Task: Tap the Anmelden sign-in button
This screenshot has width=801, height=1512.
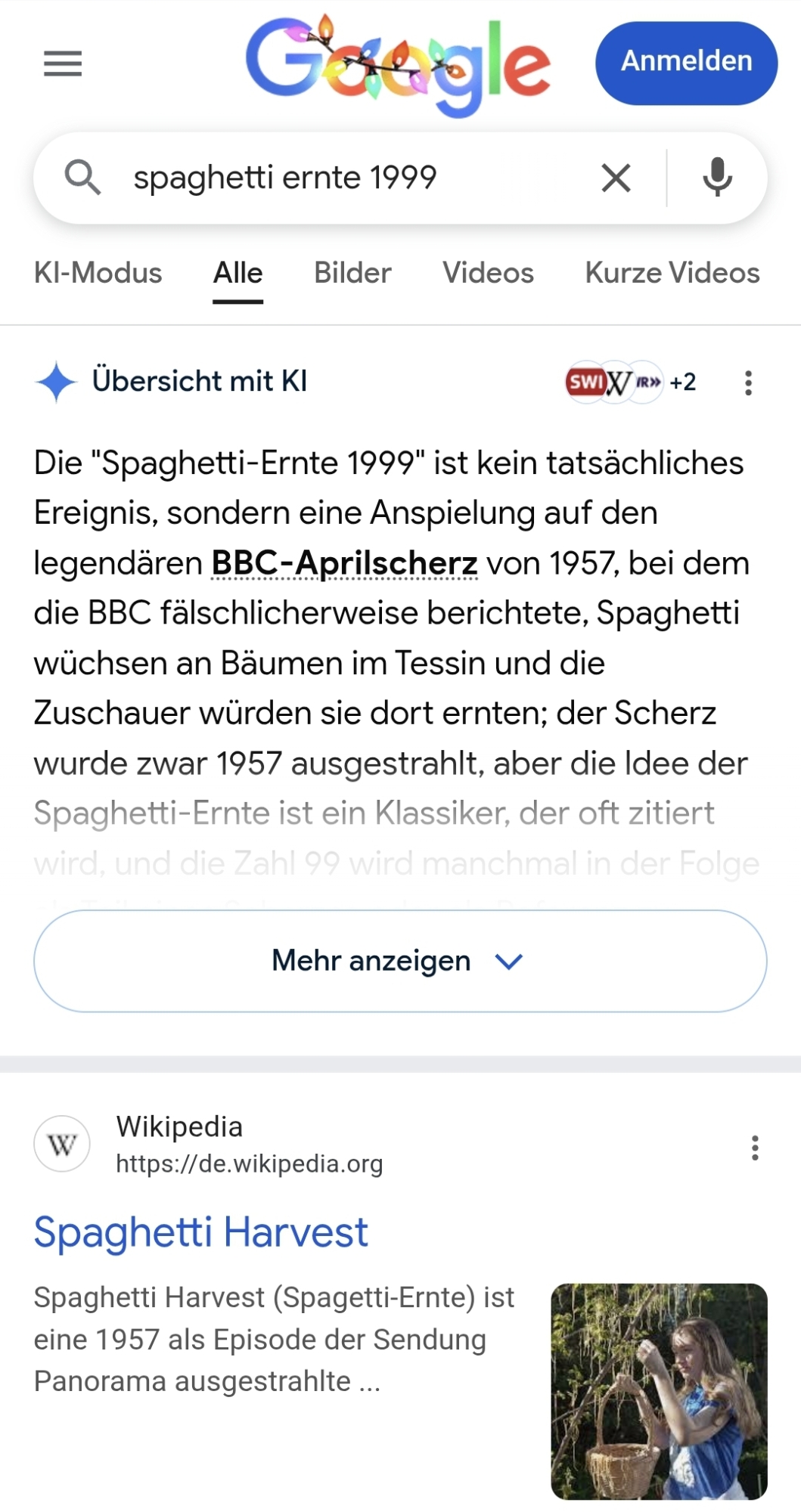Action: click(x=686, y=62)
